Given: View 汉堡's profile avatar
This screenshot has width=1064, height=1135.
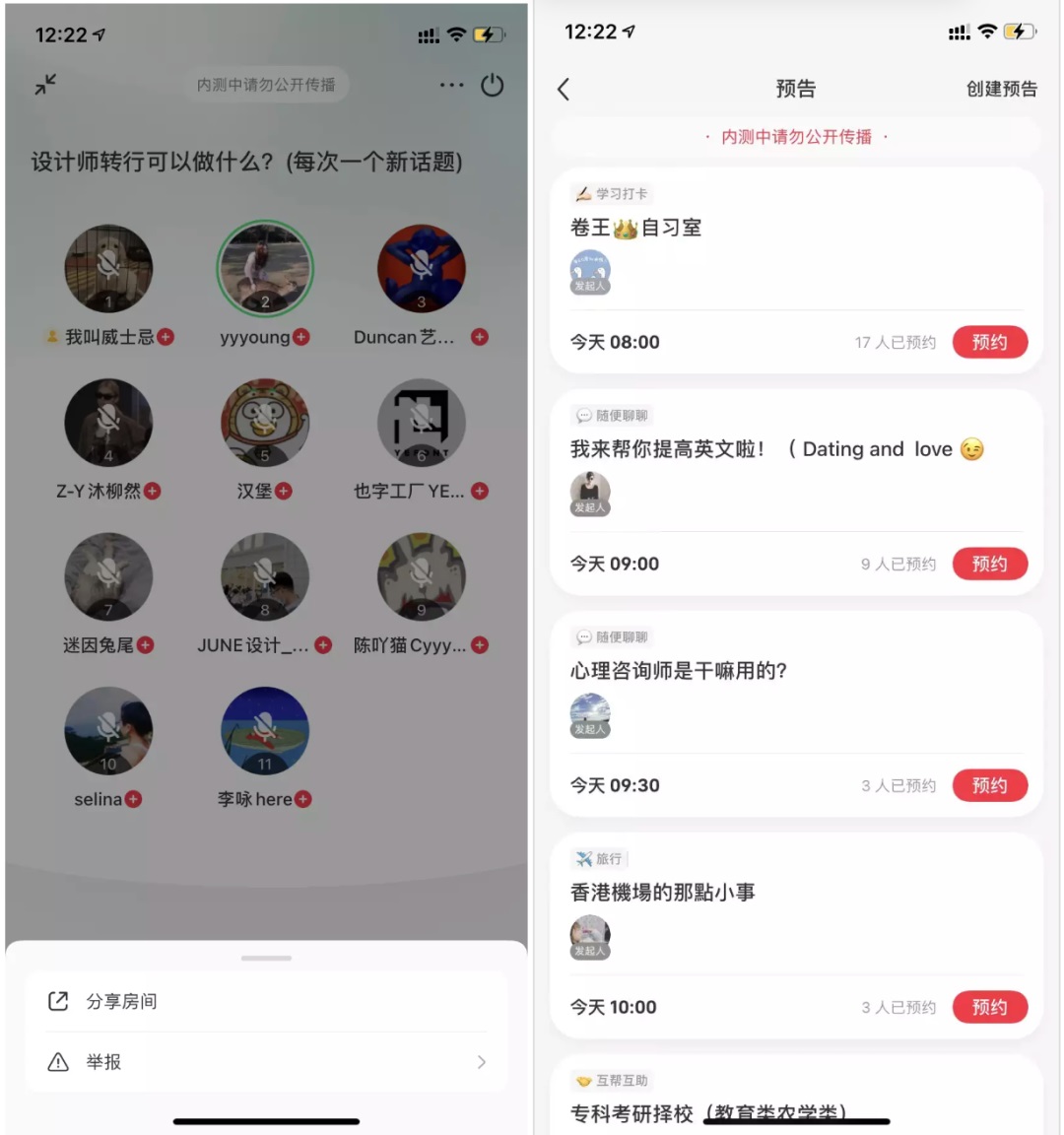Looking at the screenshot, I should click(x=265, y=423).
